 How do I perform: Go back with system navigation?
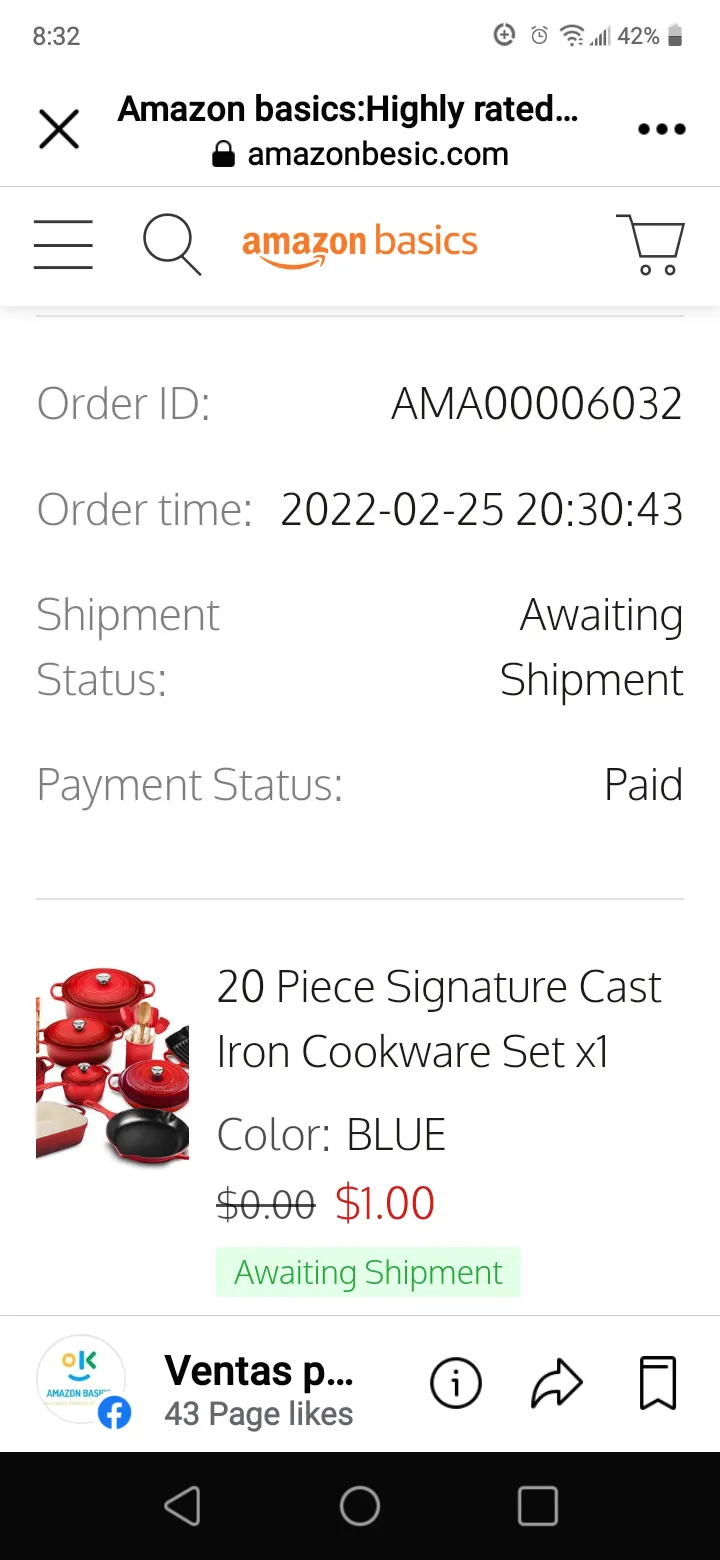tap(182, 1505)
